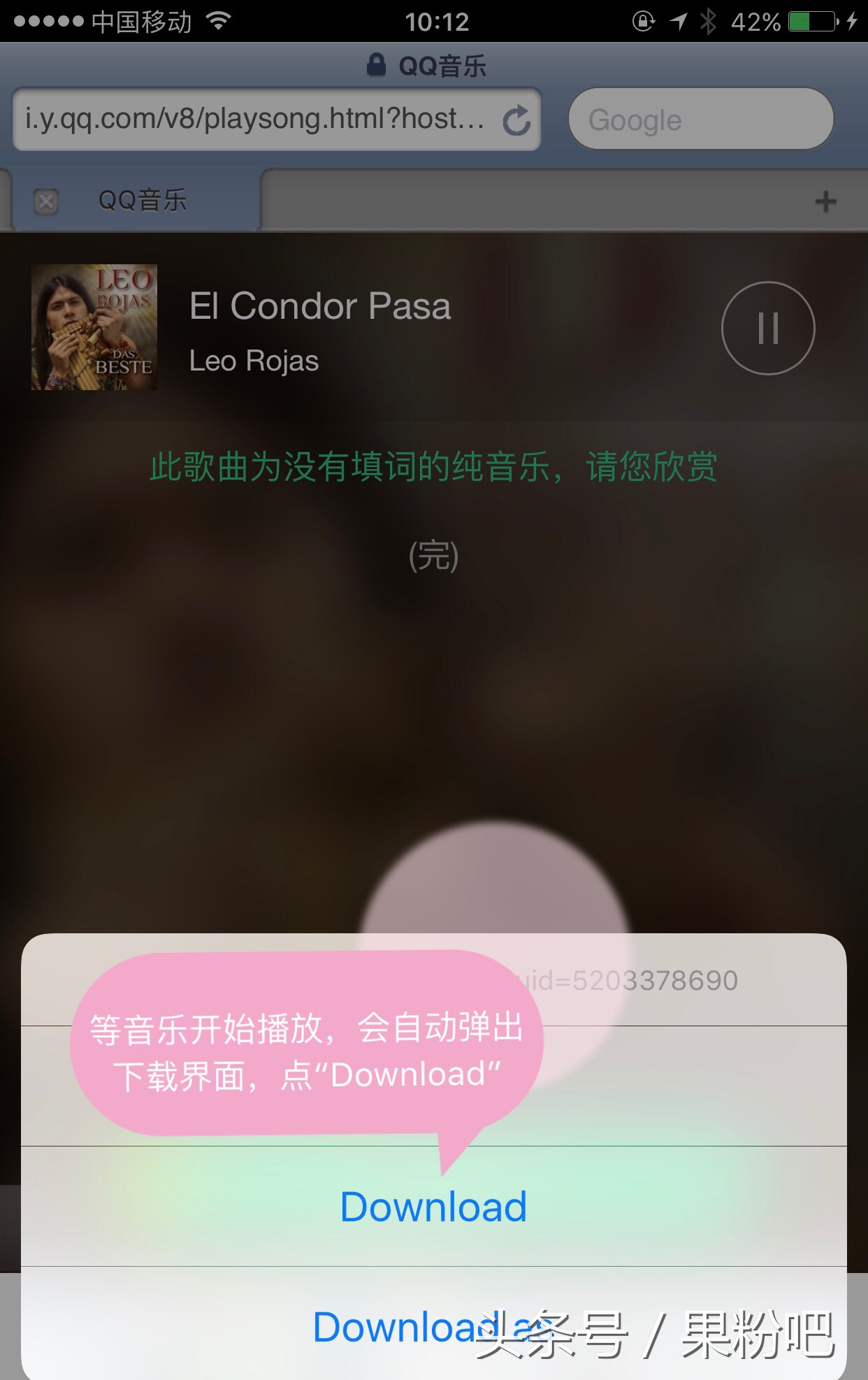Screen dimensions: 868x1380
Task: Reload the current page
Action: (x=516, y=119)
